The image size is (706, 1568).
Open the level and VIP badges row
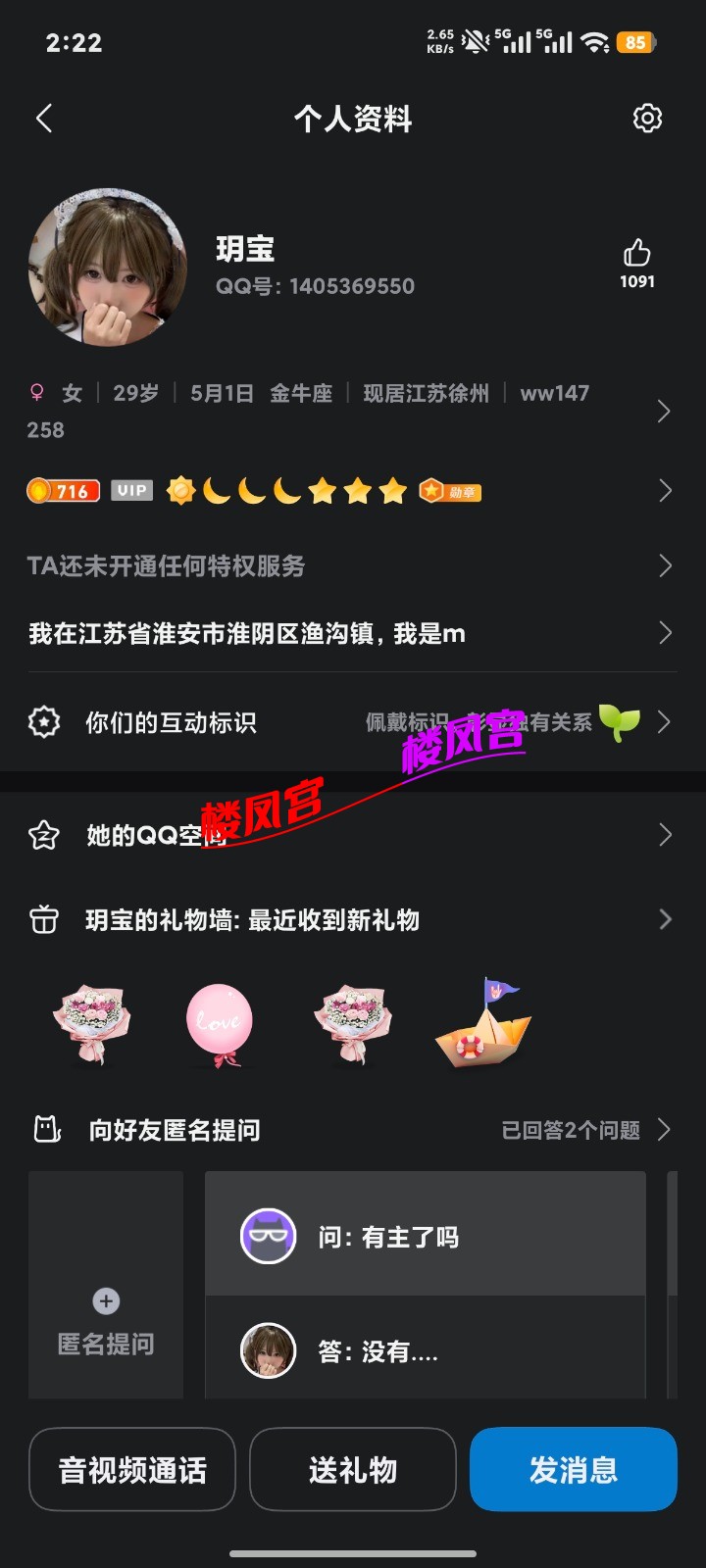click(x=343, y=490)
